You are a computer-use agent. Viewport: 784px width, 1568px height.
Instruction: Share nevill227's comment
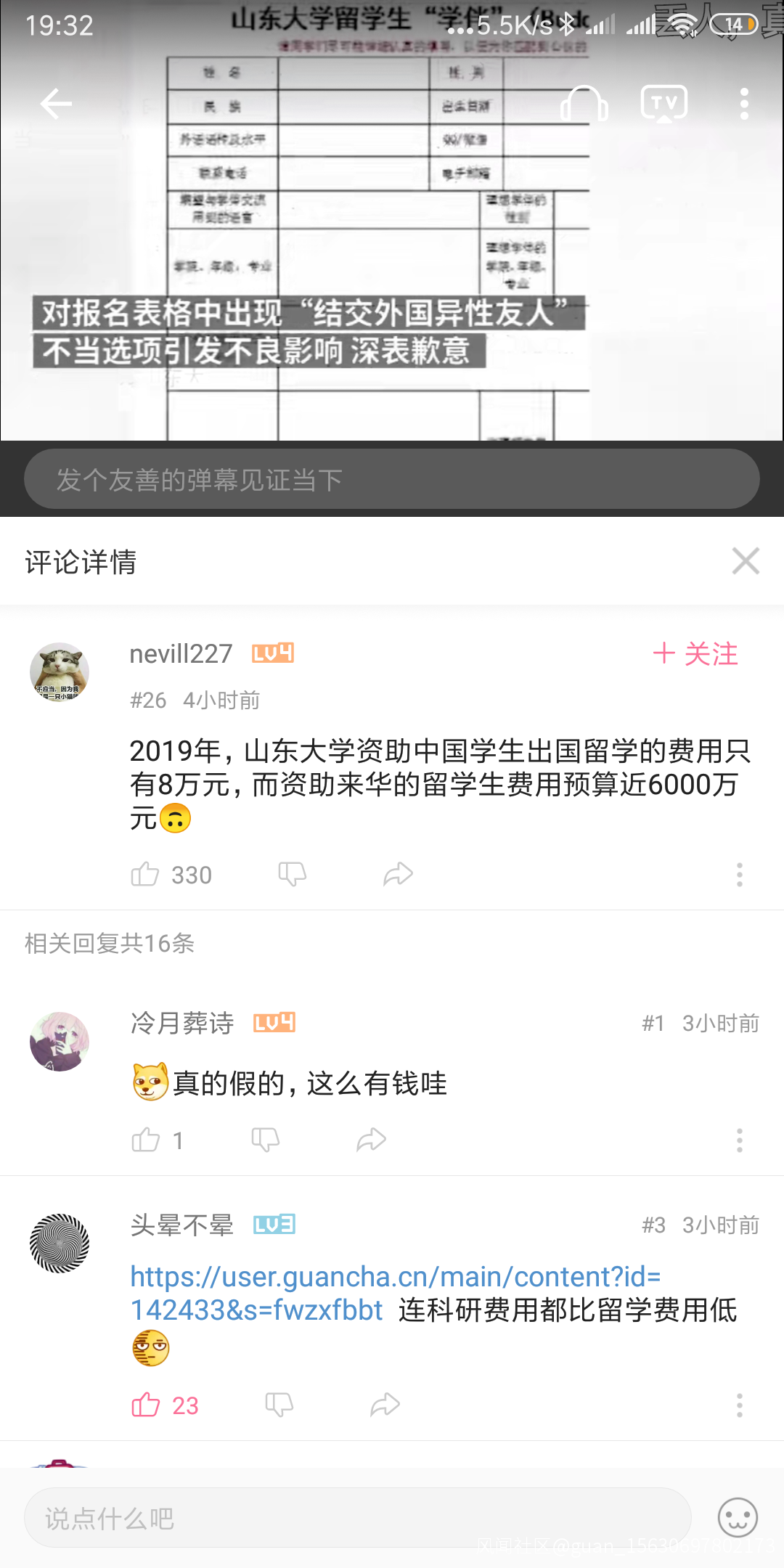(x=398, y=875)
